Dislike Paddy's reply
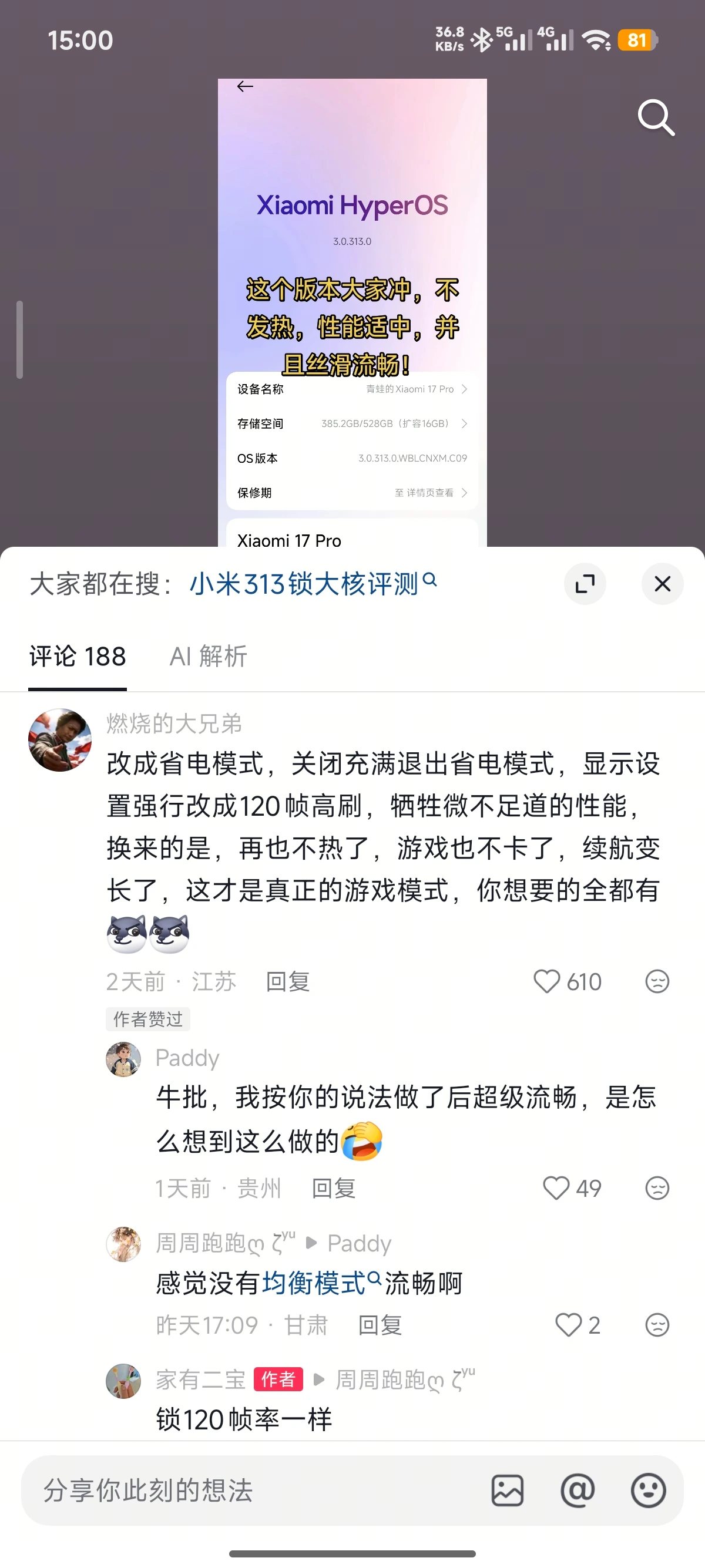705x1568 pixels. (x=657, y=1187)
